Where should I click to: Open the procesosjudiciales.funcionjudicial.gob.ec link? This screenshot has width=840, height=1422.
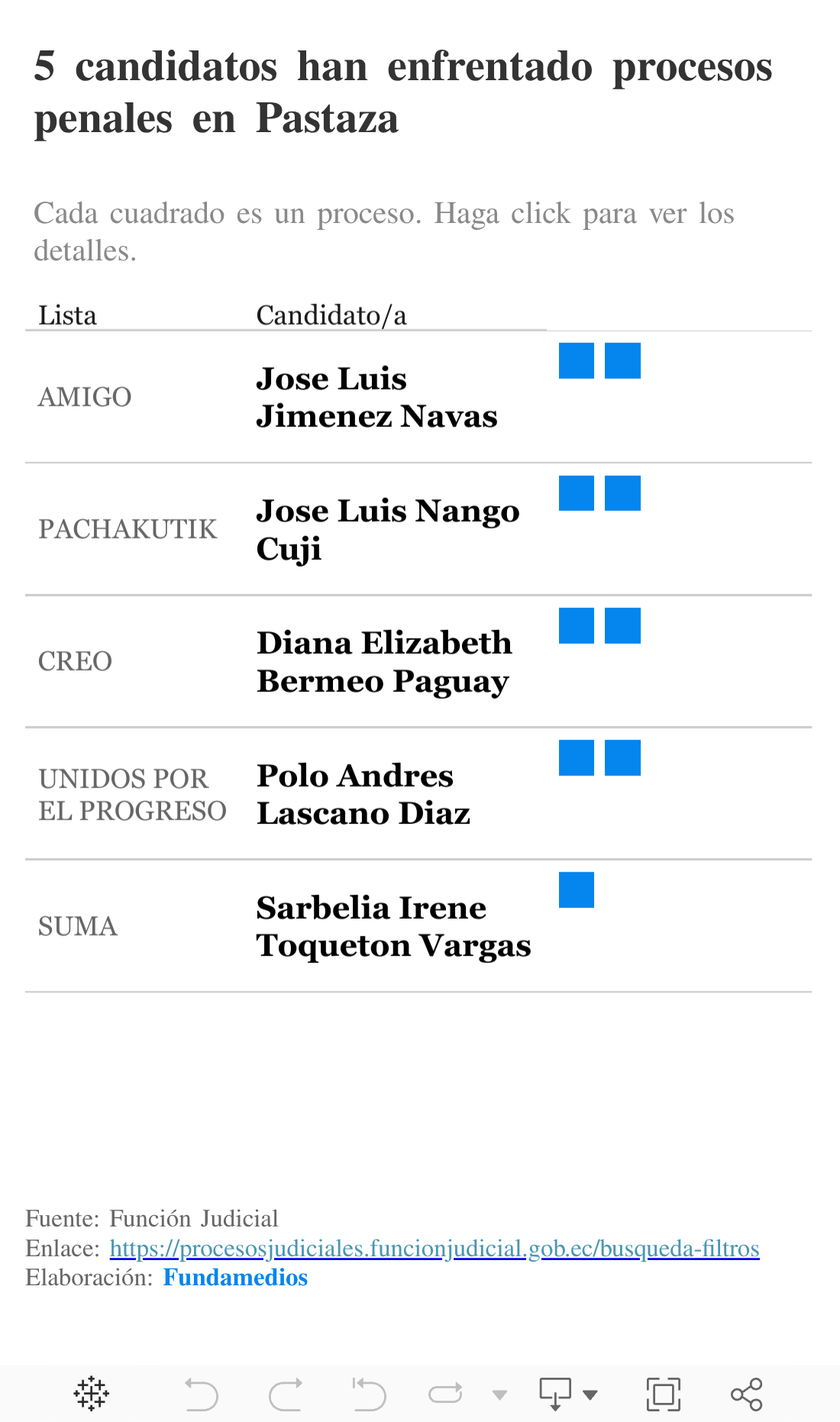click(435, 1248)
